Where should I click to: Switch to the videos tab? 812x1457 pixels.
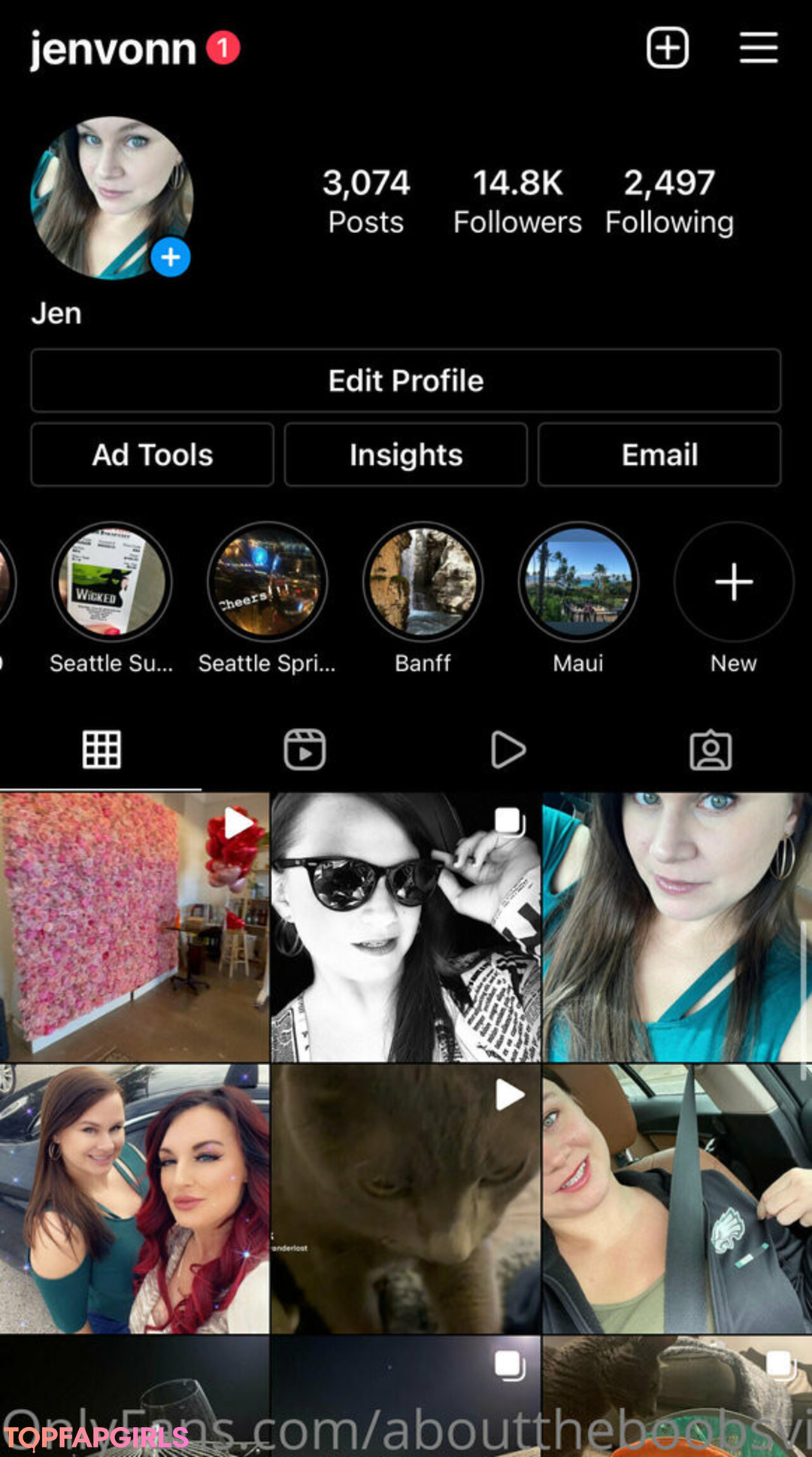pyautogui.click(x=507, y=750)
